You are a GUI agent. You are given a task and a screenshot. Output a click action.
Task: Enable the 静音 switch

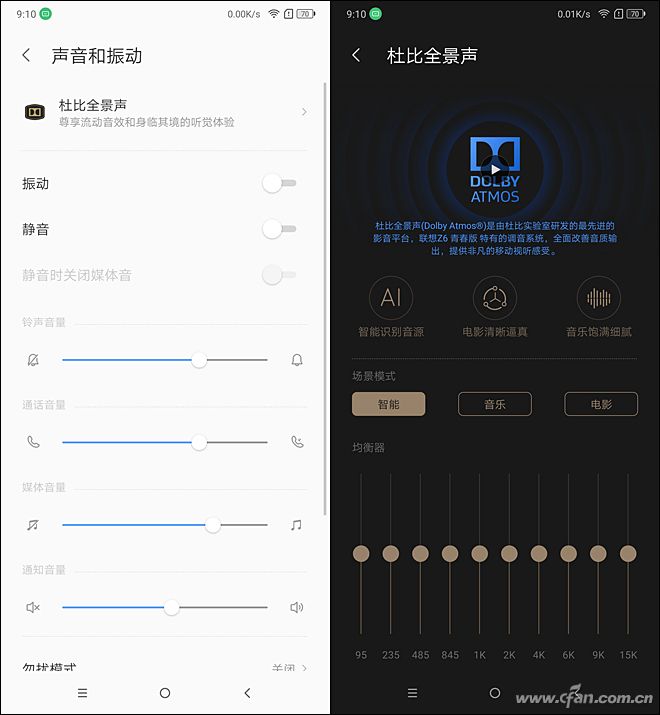point(279,229)
